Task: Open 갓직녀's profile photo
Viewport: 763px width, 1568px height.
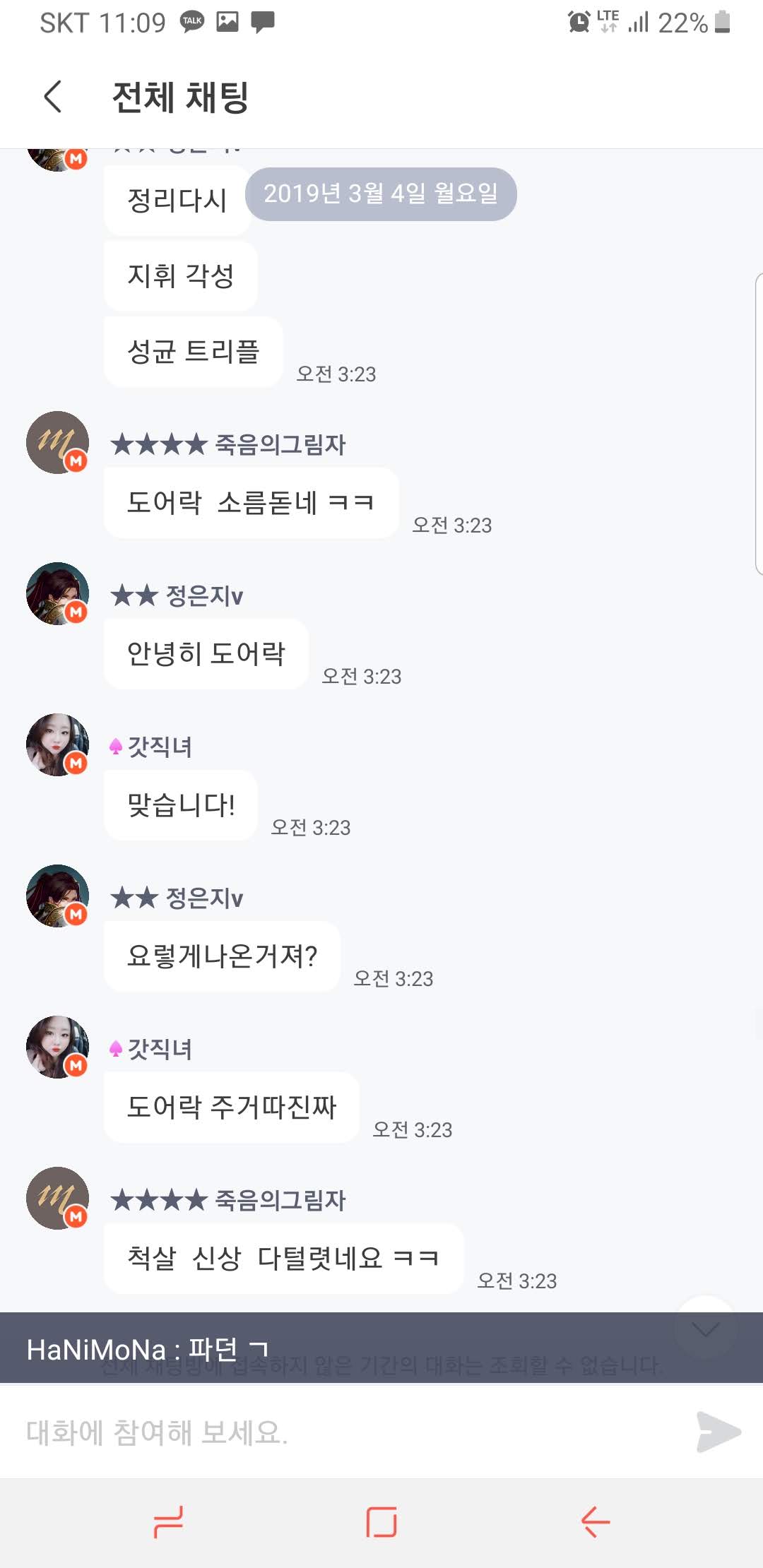Action: pos(57,746)
